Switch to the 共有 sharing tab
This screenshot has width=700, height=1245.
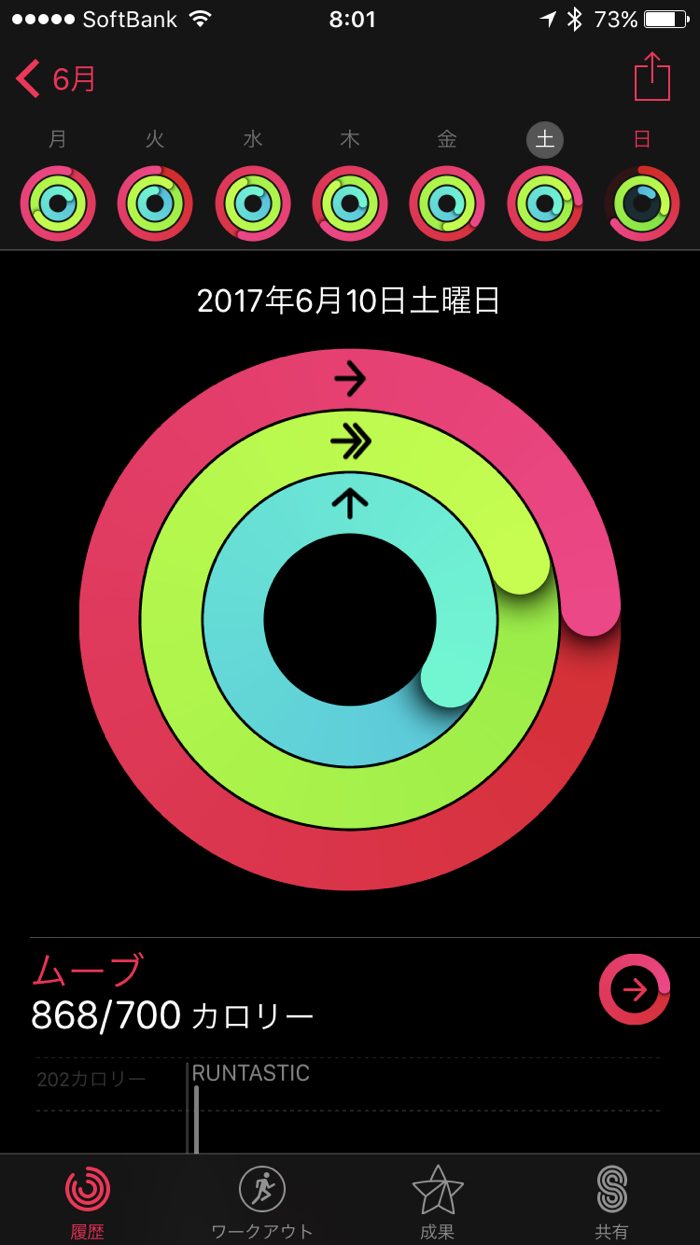point(611,1200)
